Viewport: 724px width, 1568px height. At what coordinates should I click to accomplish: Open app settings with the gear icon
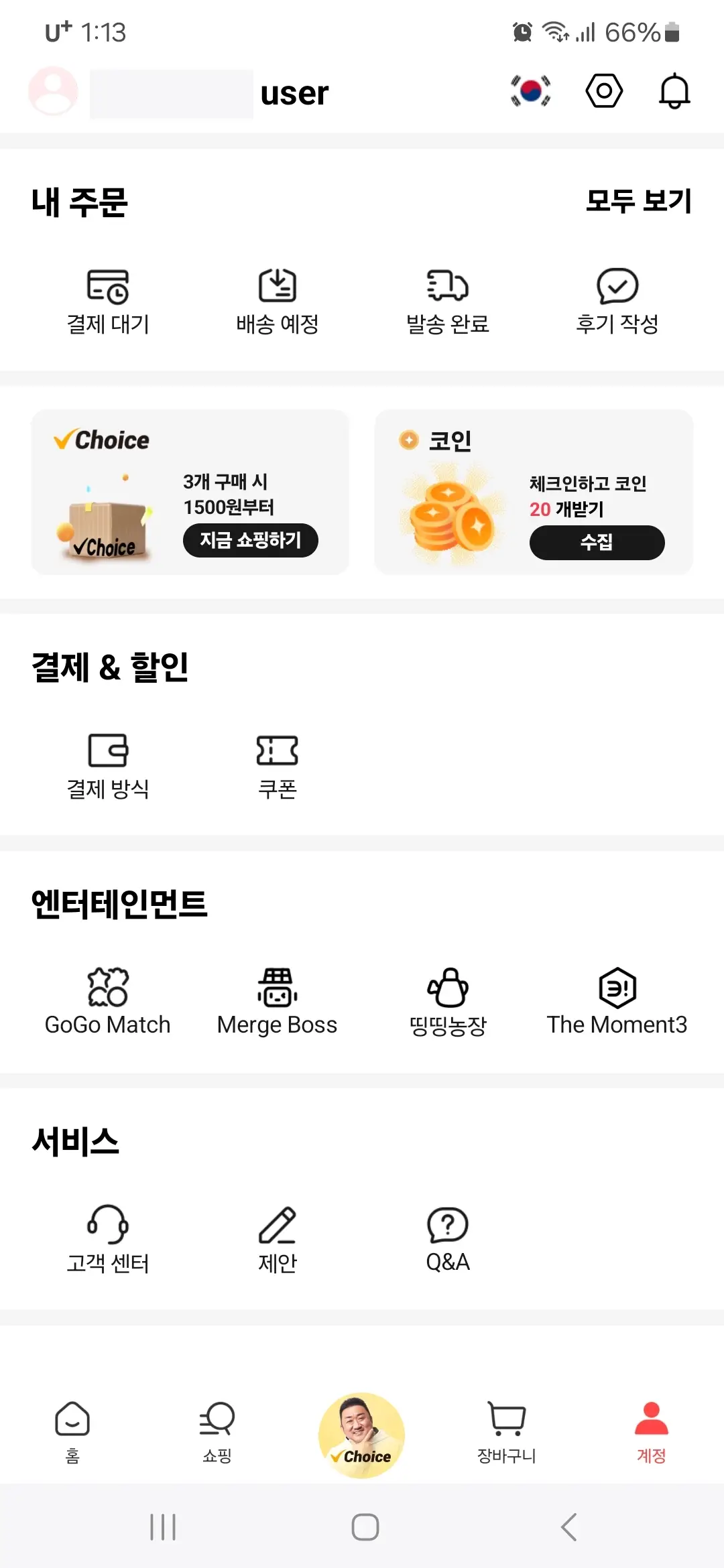(603, 91)
